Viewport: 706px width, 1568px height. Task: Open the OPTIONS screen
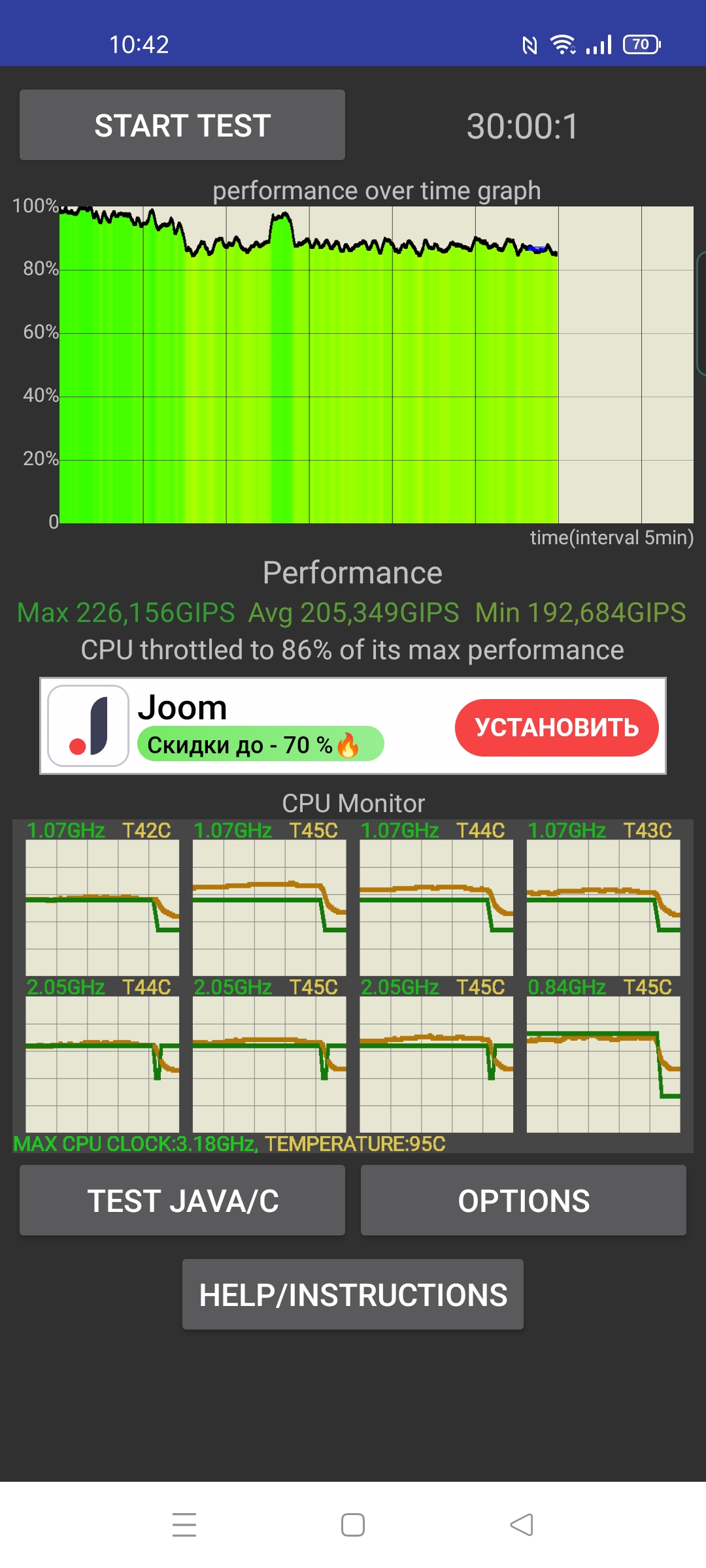[524, 1200]
